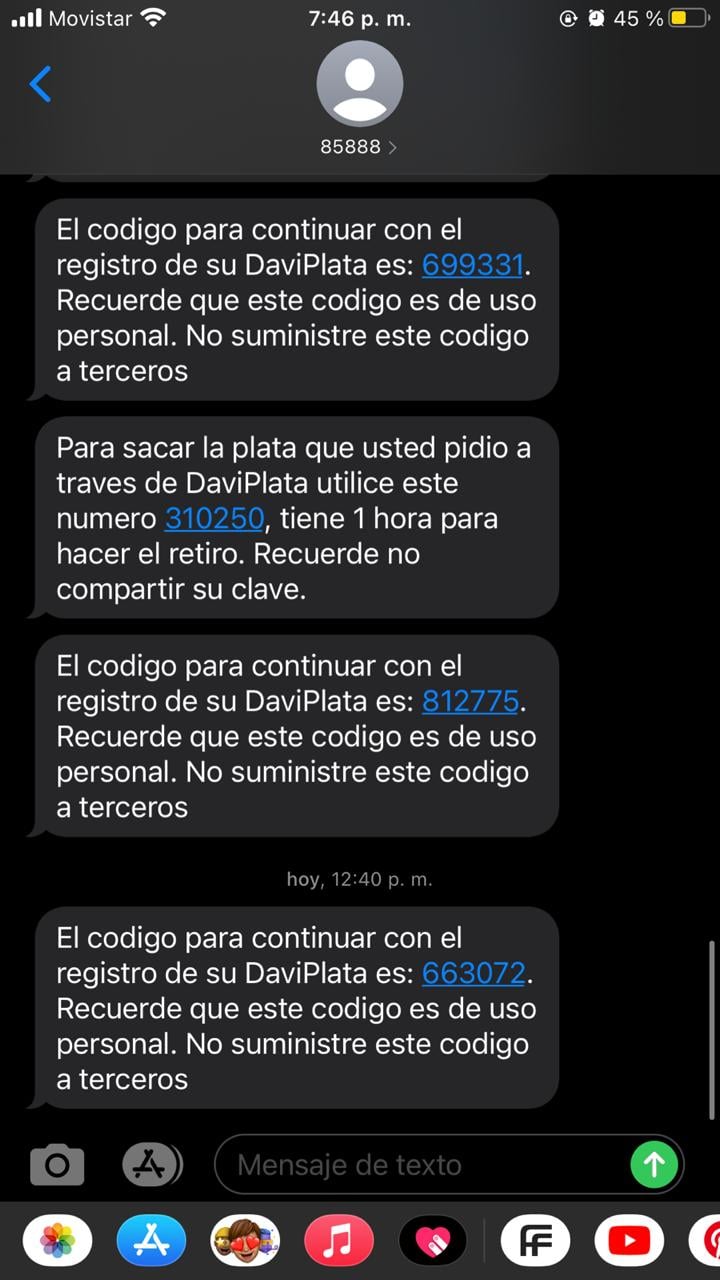Tap the latest code link 663072
This screenshot has height=1280, width=720.
point(473,973)
